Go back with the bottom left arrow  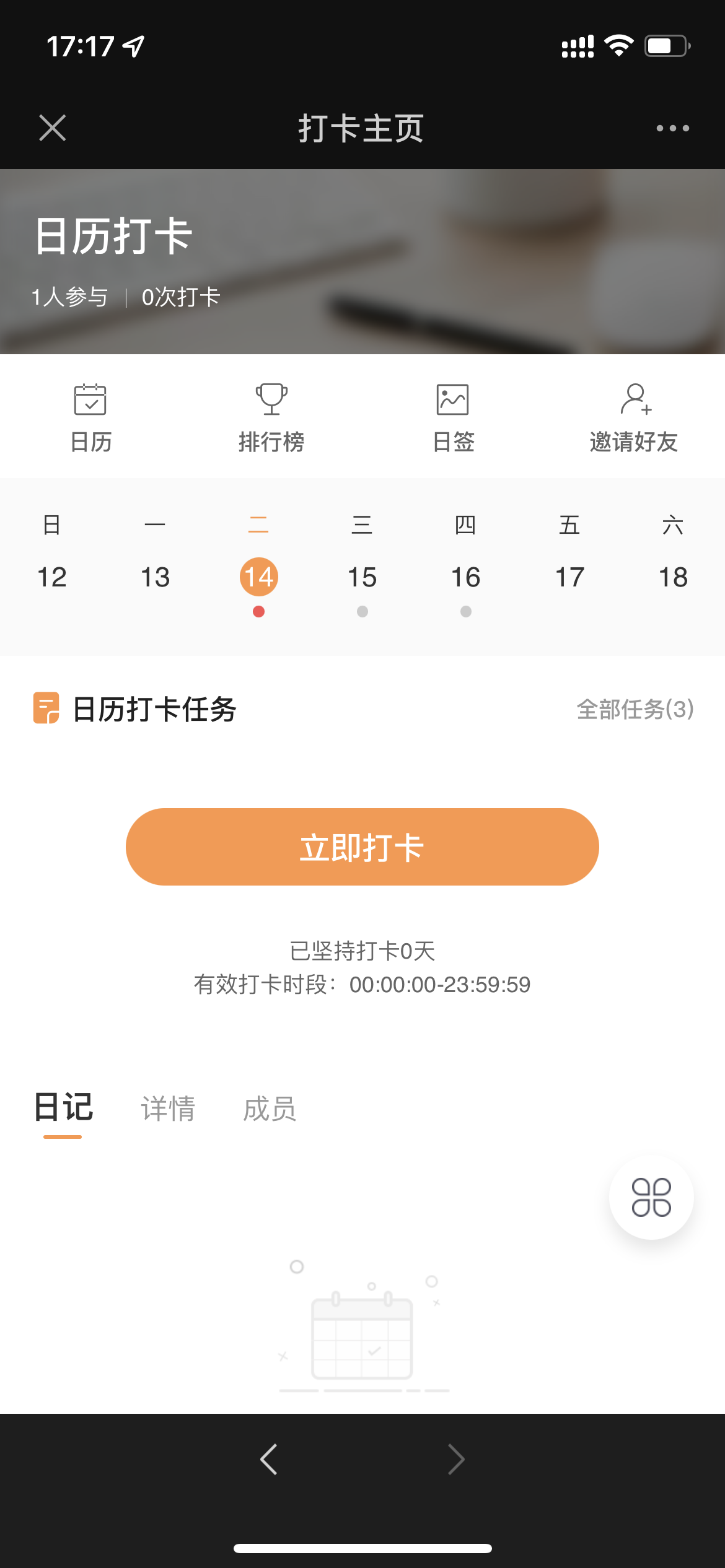click(269, 1460)
